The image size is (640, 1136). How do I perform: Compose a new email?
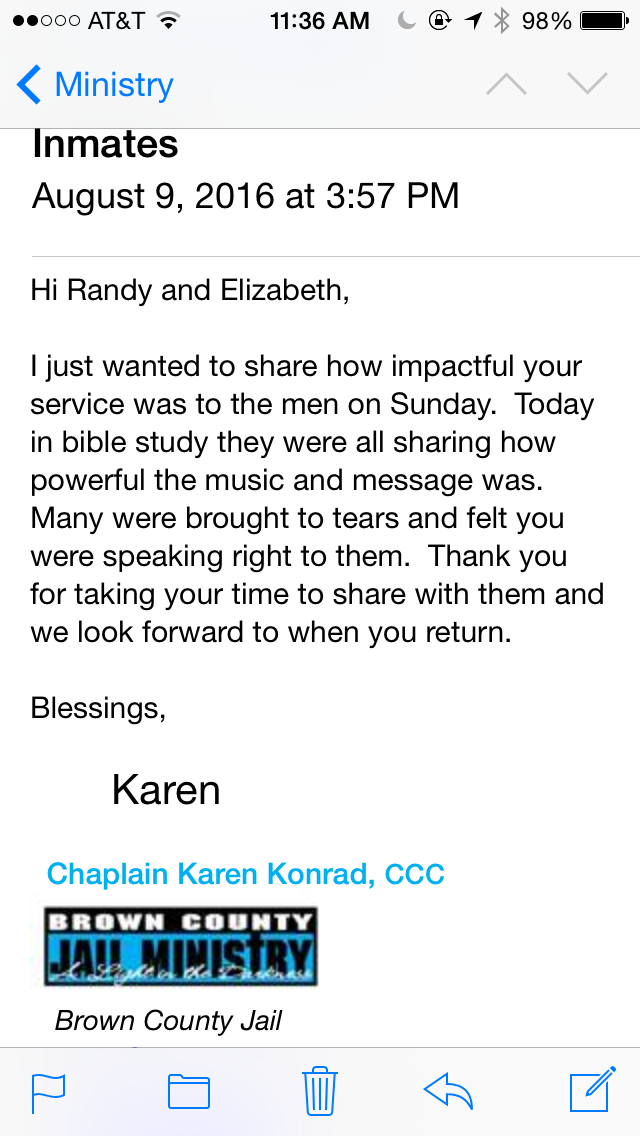pyautogui.click(x=593, y=1088)
